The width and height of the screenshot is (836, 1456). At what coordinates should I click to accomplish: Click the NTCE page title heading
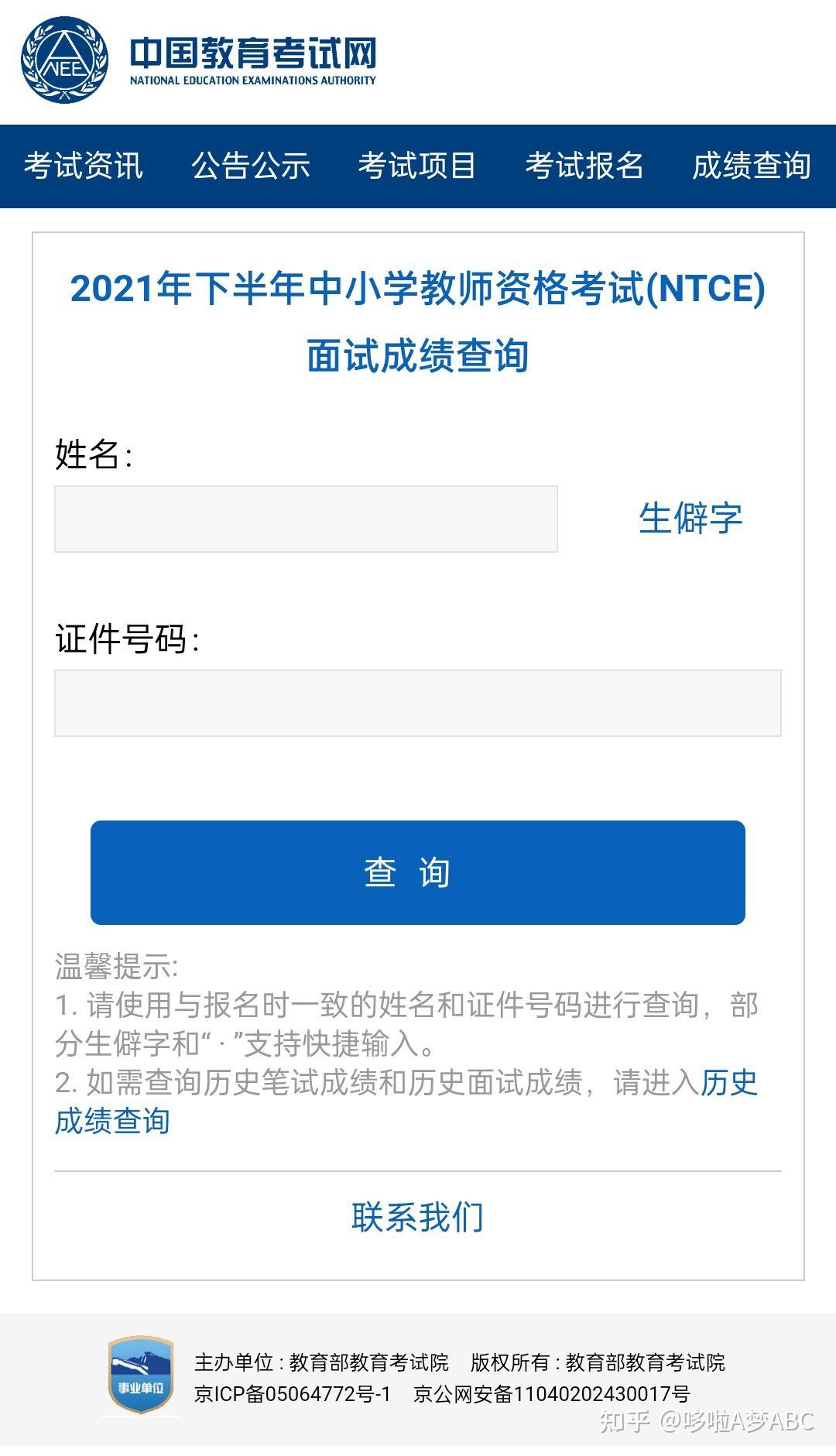418,317
